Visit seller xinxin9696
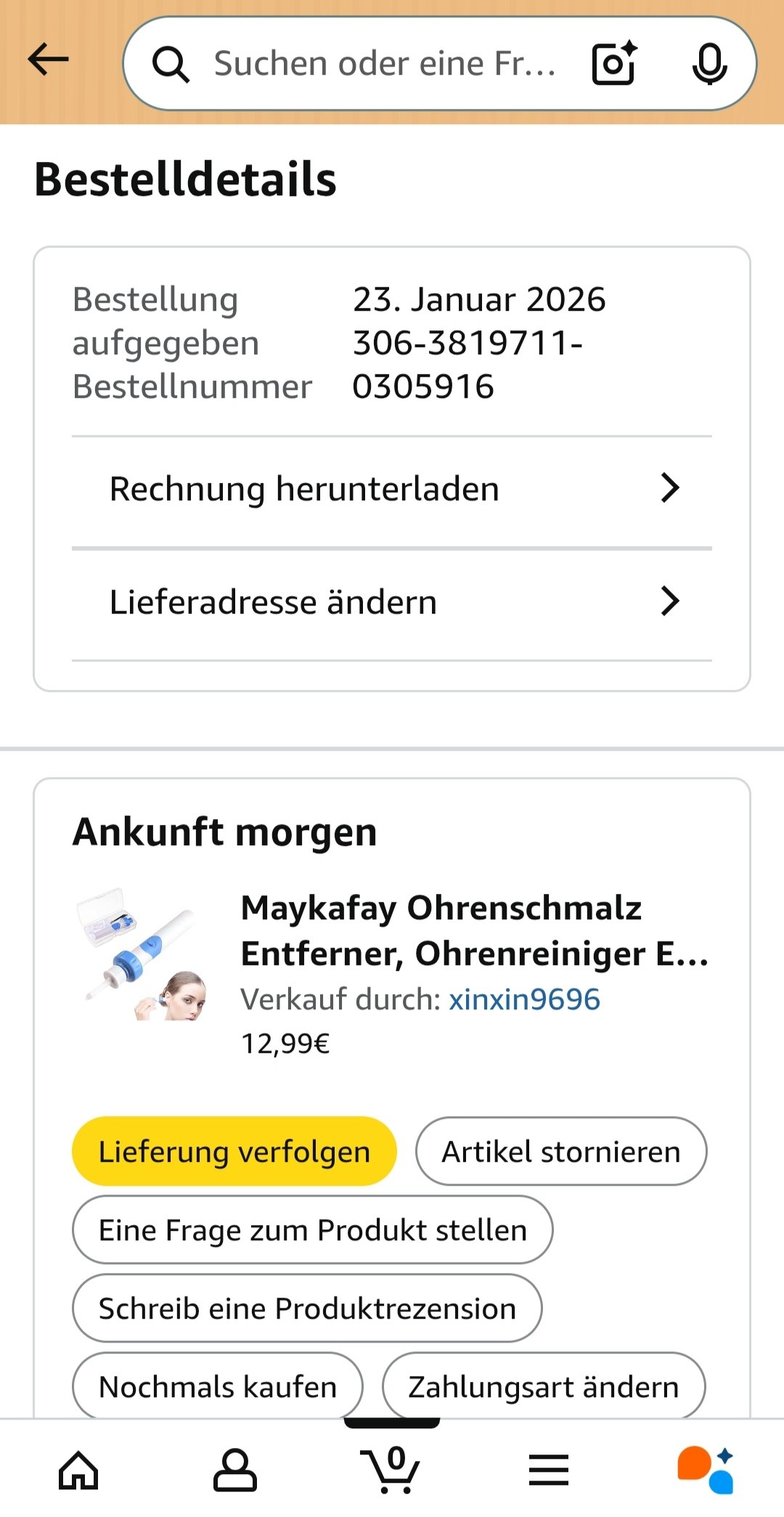 click(524, 999)
